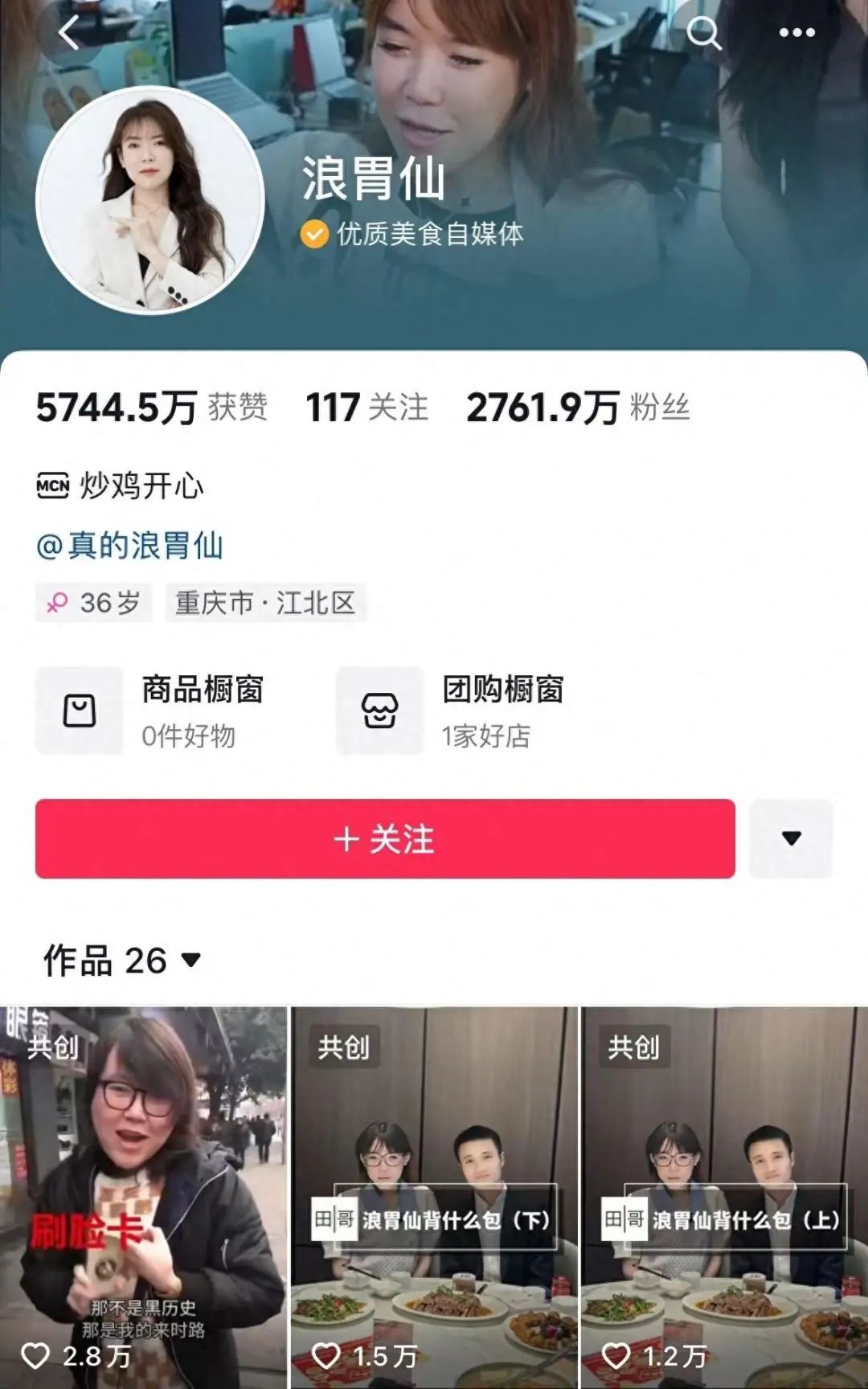Open the 2761.9万 粉丝 followers list
This screenshot has width=868, height=1389.
click(x=578, y=408)
